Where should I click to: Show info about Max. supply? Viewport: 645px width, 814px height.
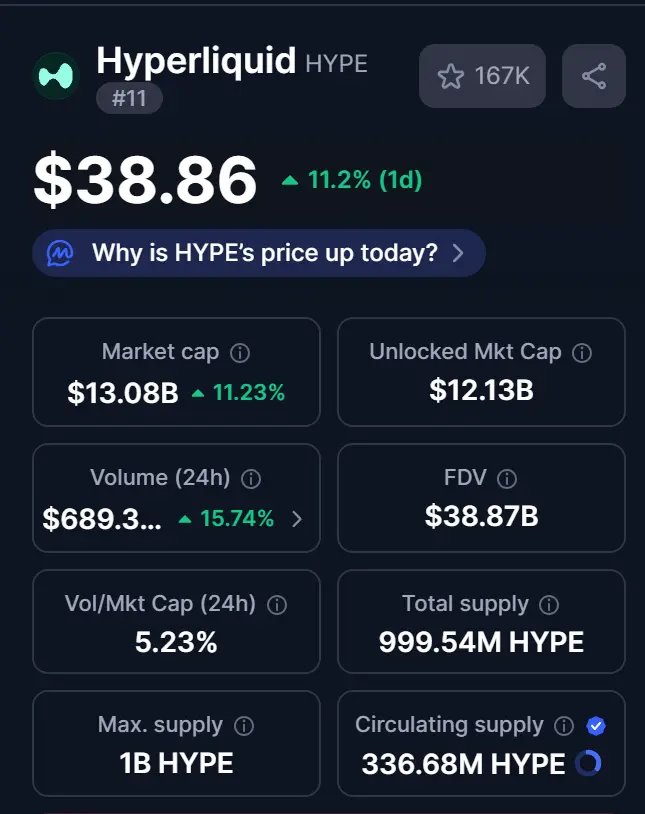pyautogui.click(x=243, y=726)
